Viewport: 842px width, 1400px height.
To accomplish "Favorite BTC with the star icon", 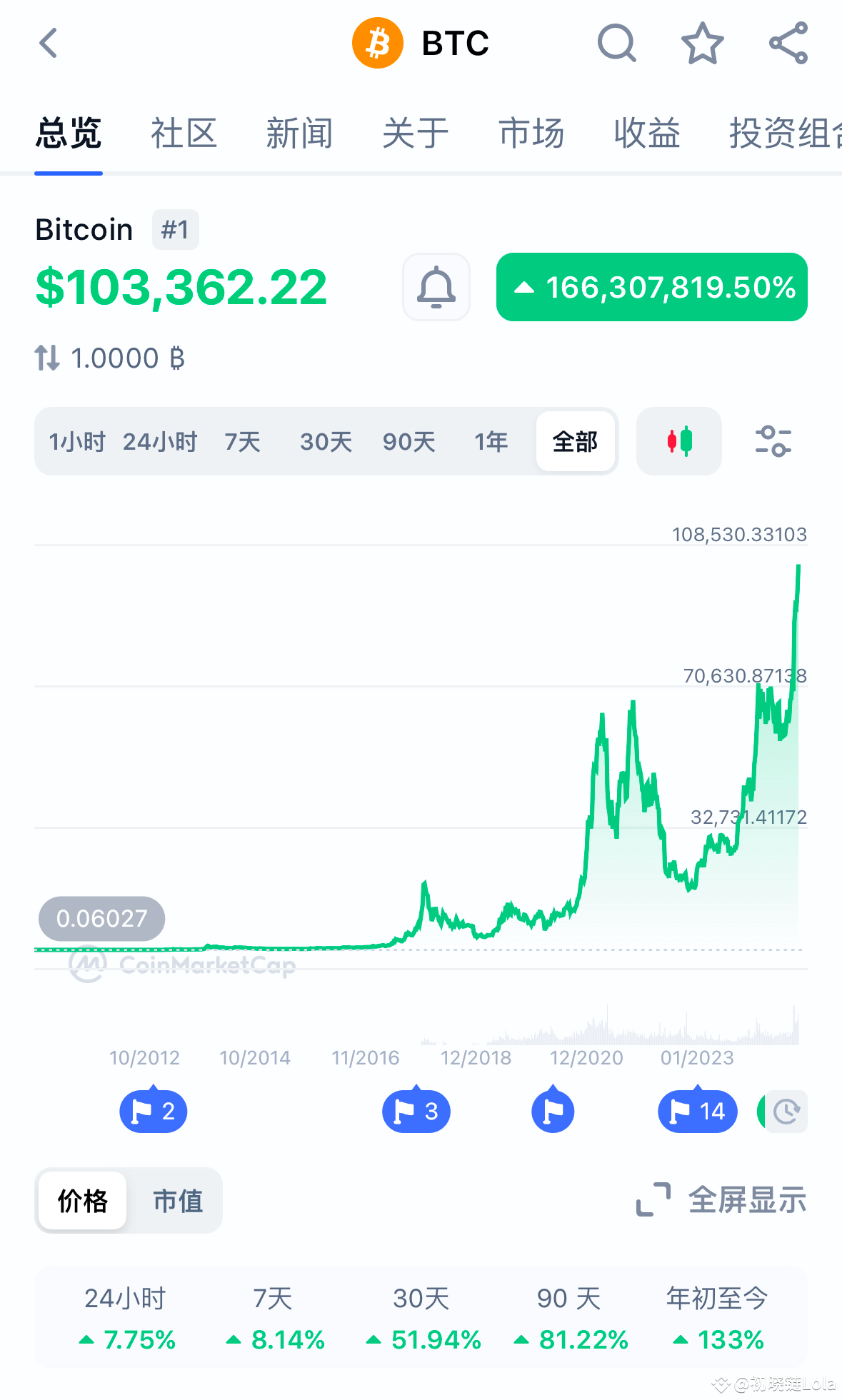I will 703,43.
